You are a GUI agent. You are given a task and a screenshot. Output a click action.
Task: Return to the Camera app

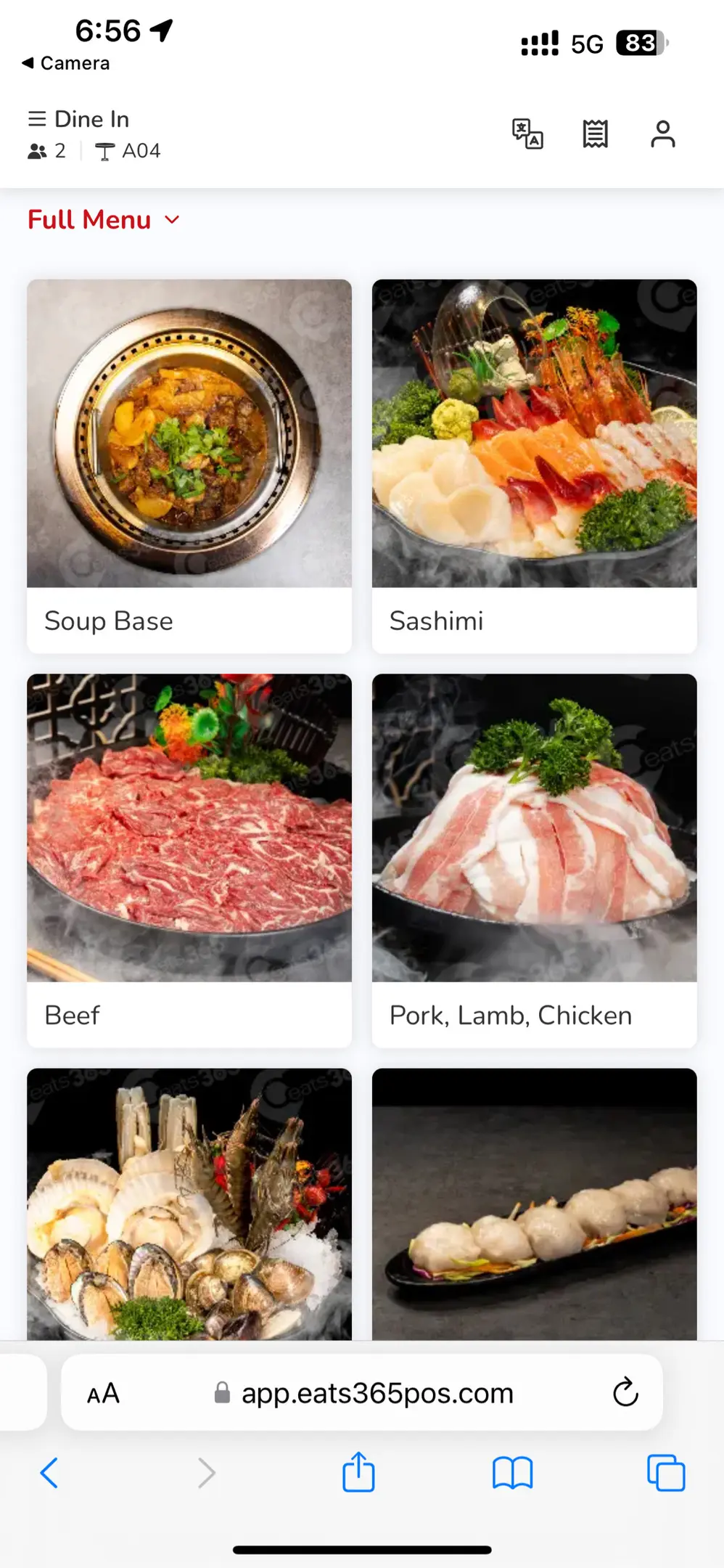(65, 63)
